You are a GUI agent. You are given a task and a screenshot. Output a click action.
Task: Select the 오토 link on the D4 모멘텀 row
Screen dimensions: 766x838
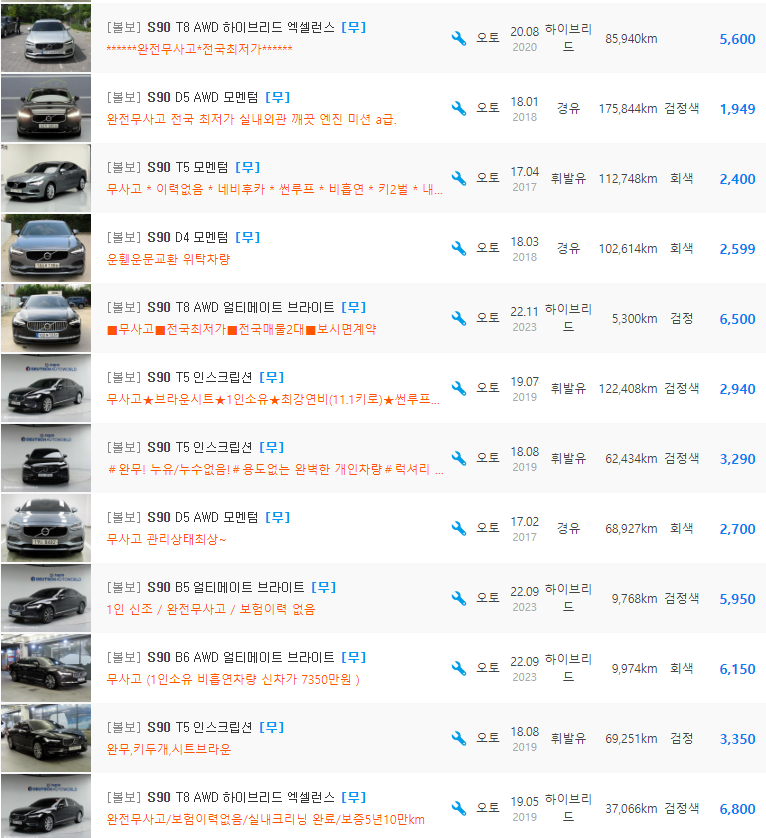point(488,245)
